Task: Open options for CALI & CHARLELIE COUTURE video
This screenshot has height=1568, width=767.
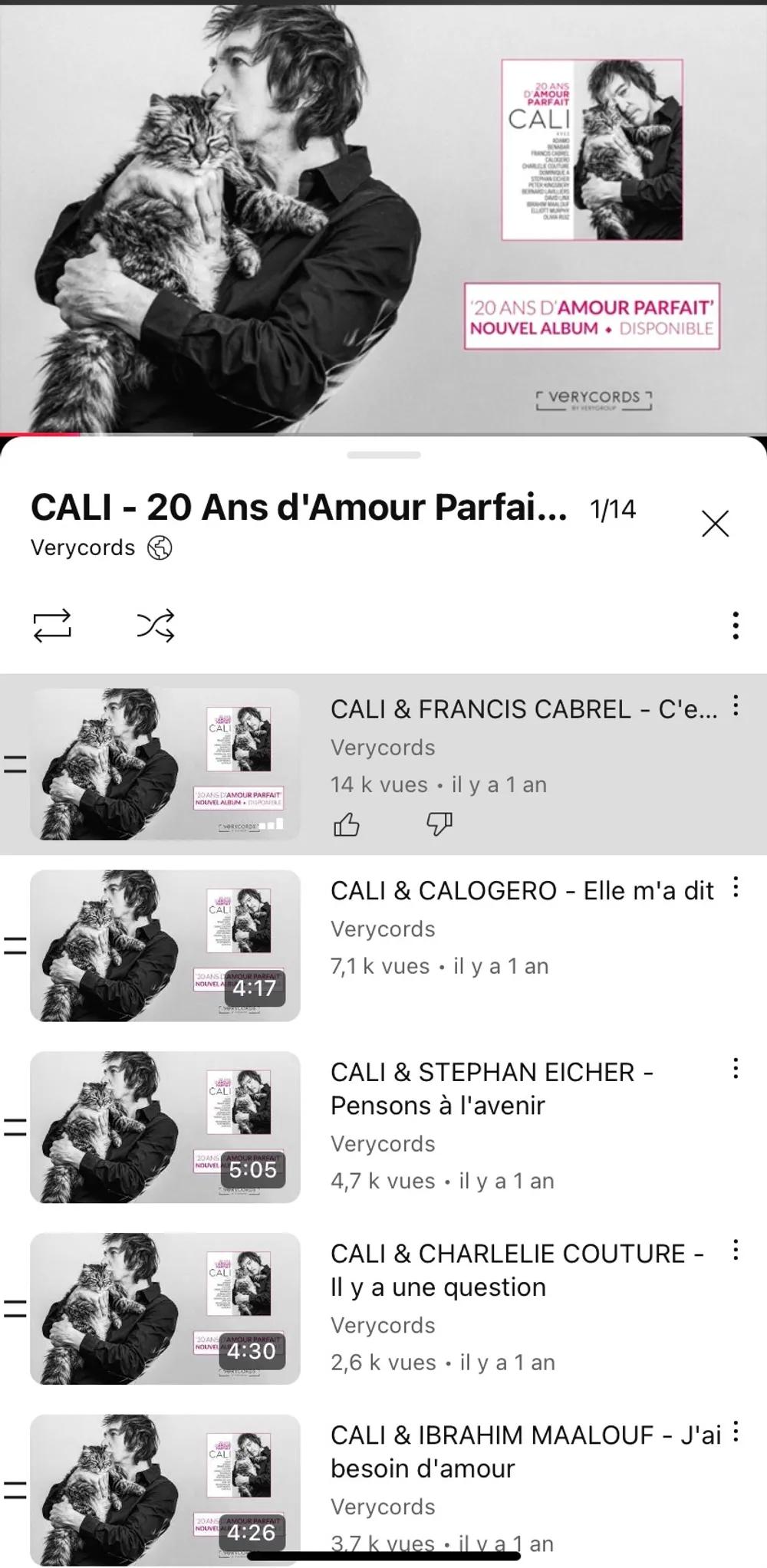Action: pos(735,1250)
